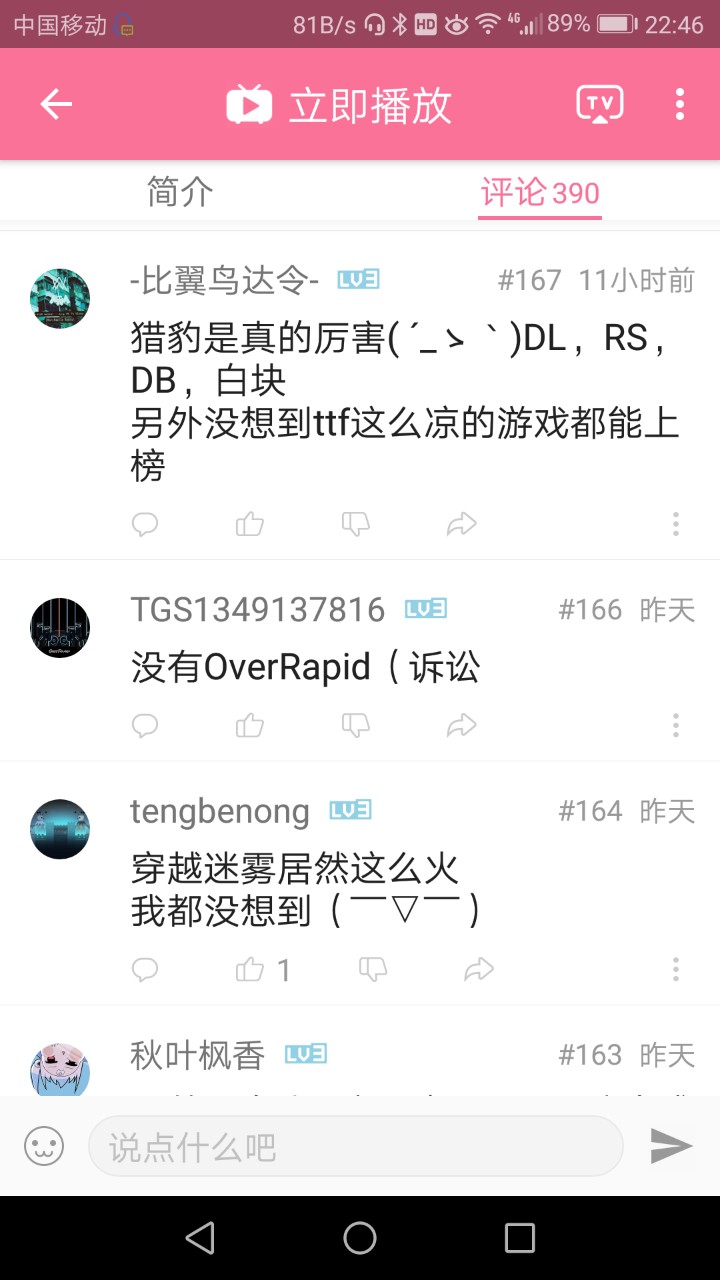Open the top-right overflow menu
Viewport: 720px width, 1280px height.
click(680, 104)
